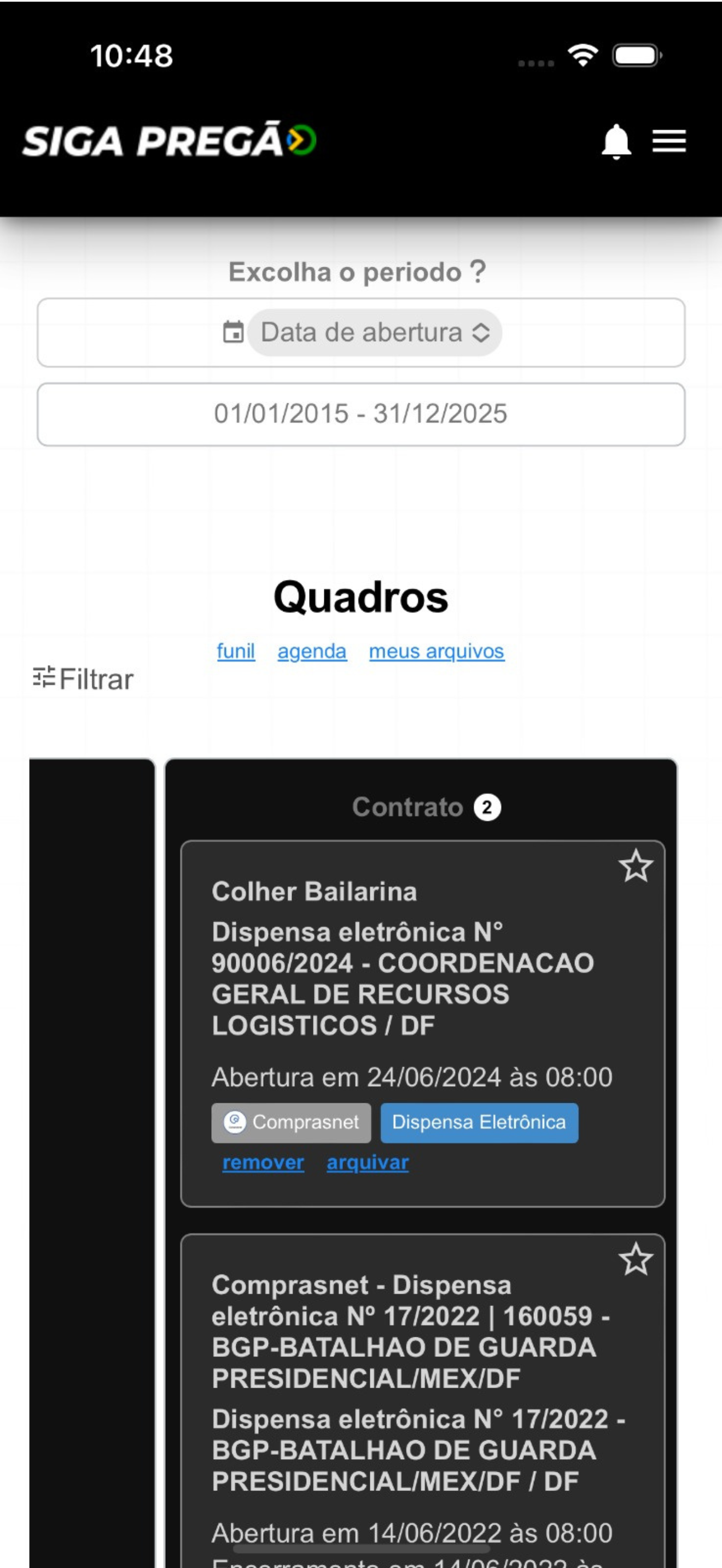Viewport: 722px width, 1568px height.
Task: Open meus arquivos link
Action: pos(436,651)
